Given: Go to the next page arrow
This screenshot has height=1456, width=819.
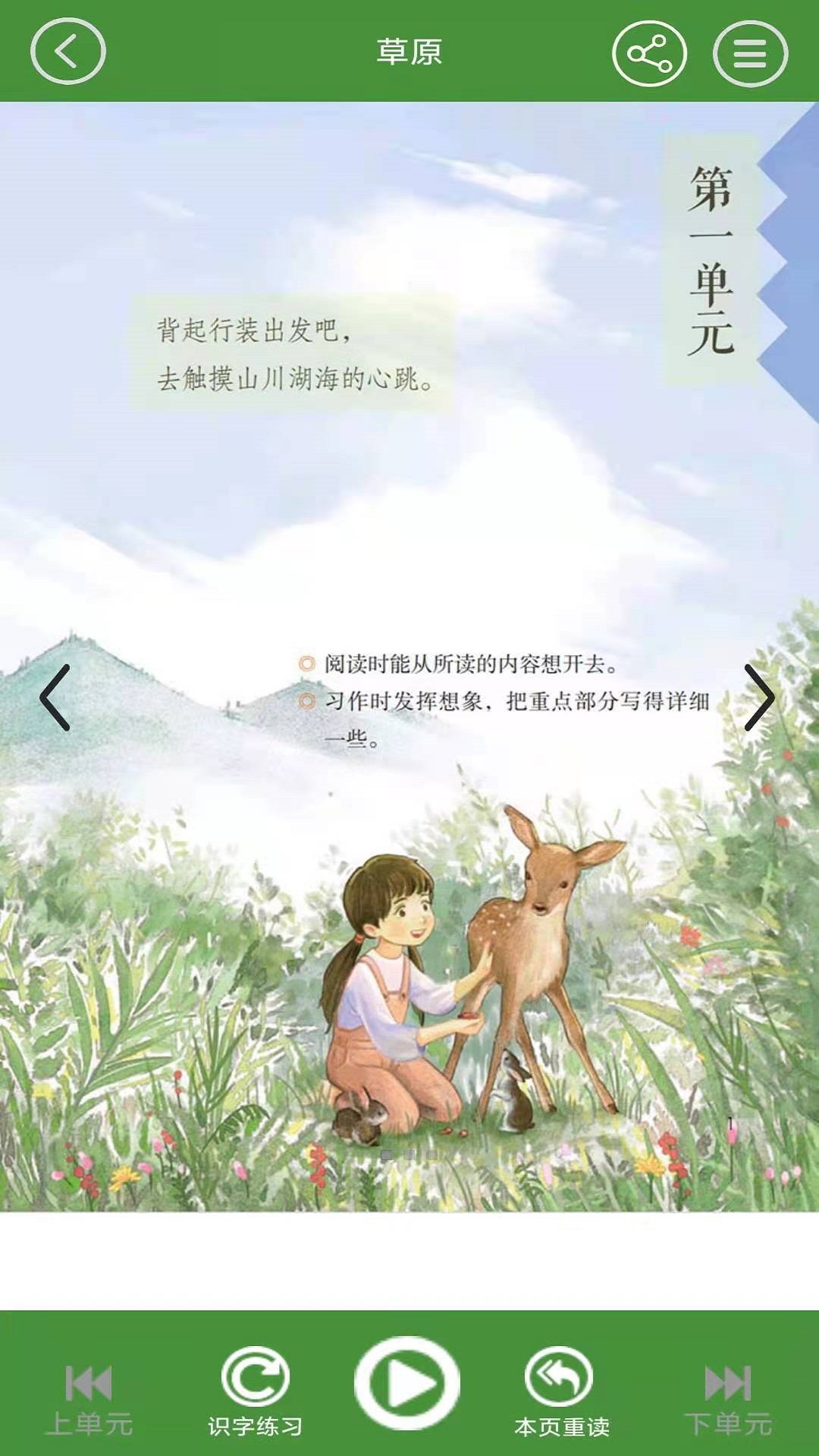Looking at the screenshot, I should (x=759, y=698).
